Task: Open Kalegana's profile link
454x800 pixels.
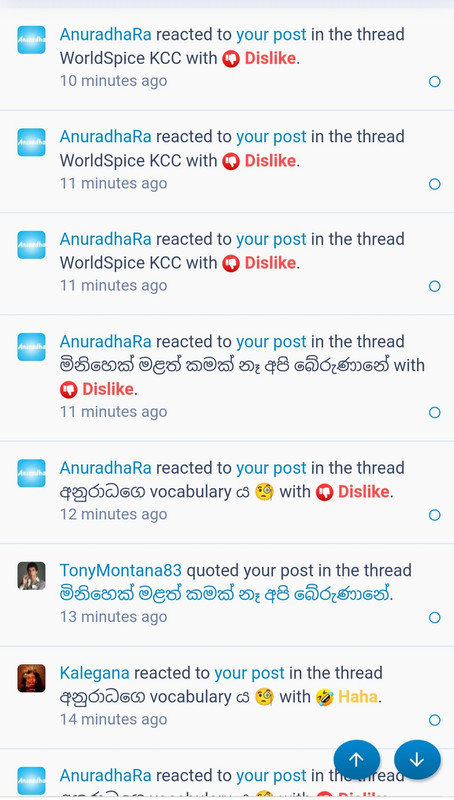Action: (94, 673)
